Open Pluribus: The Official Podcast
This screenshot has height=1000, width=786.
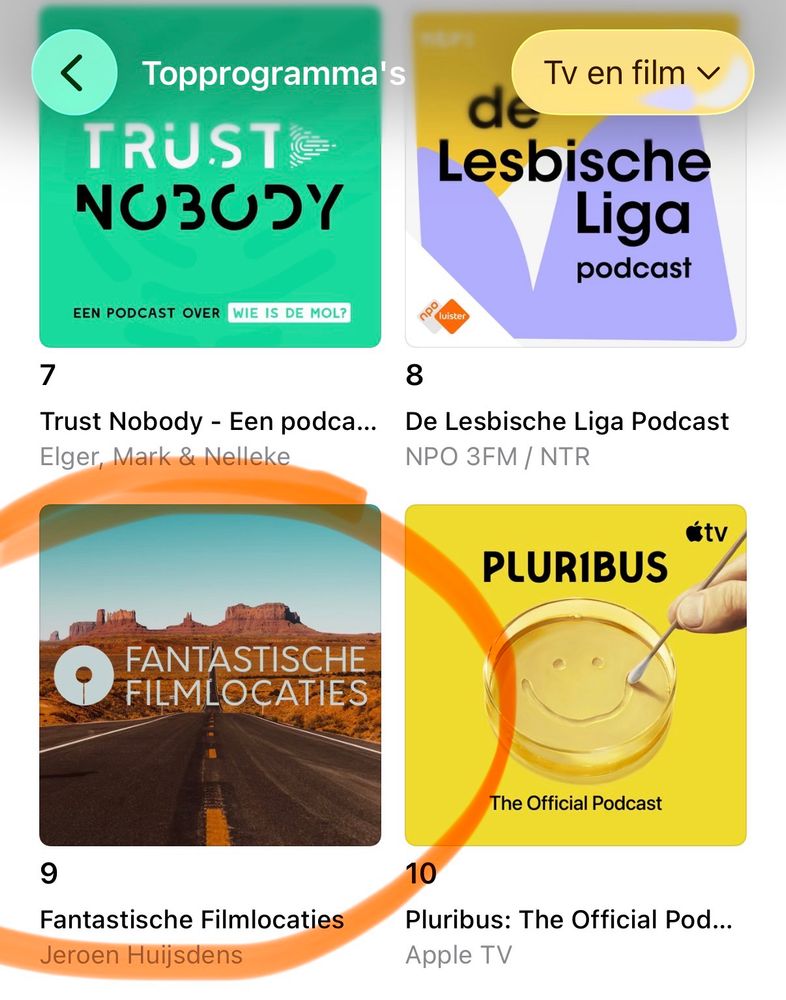pyautogui.click(x=575, y=675)
